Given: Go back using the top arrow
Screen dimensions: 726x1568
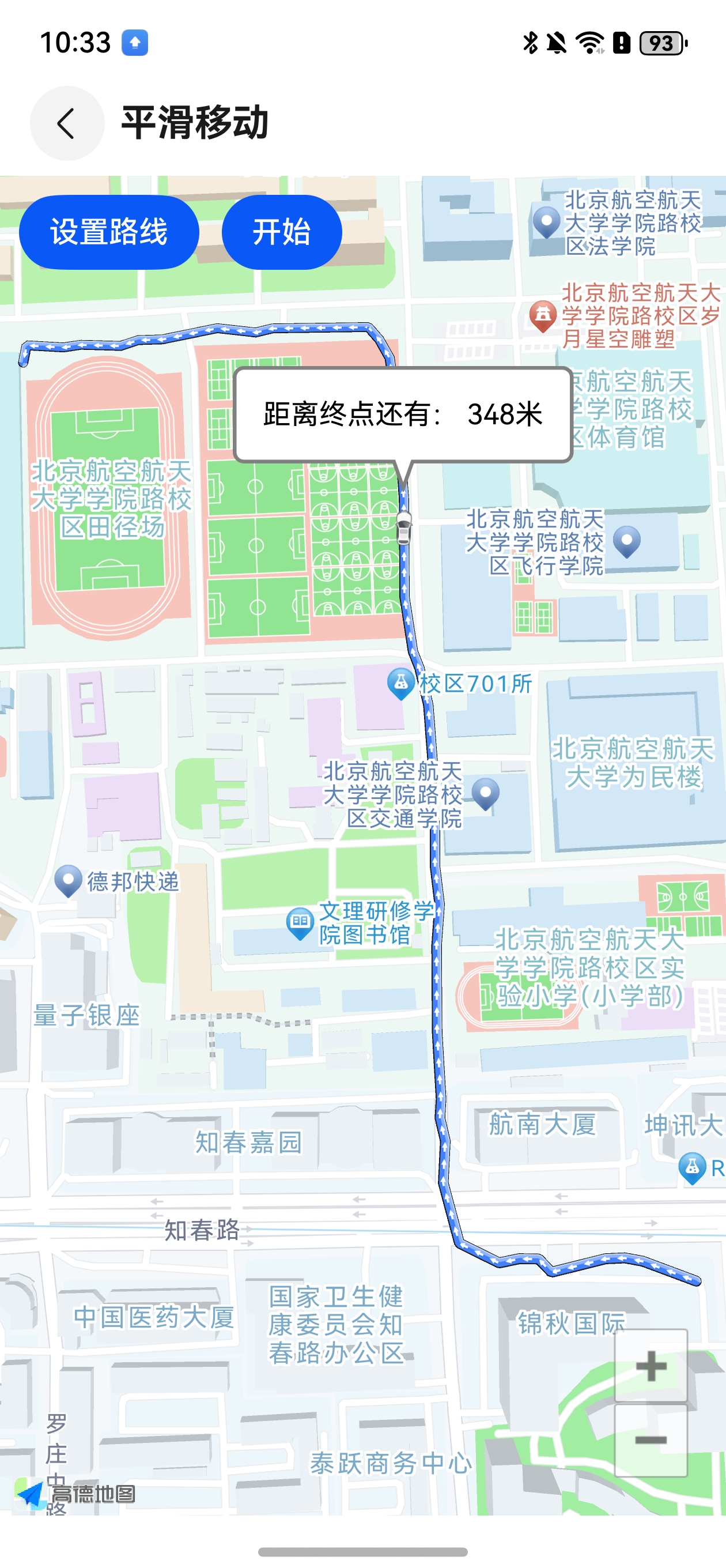Looking at the screenshot, I should (67, 123).
